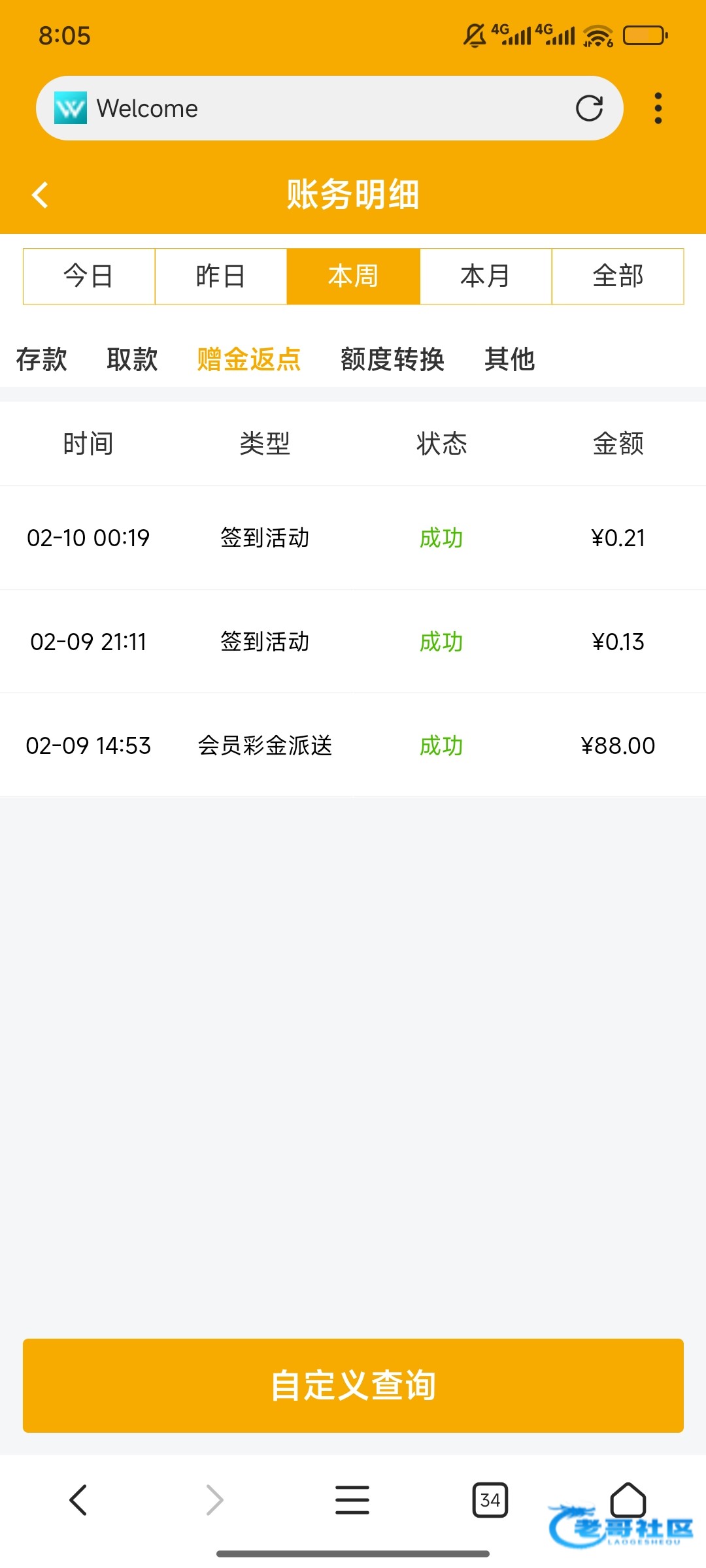The image size is (706, 1568).
Task: Switch to the 今日 filter
Action: 89,276
